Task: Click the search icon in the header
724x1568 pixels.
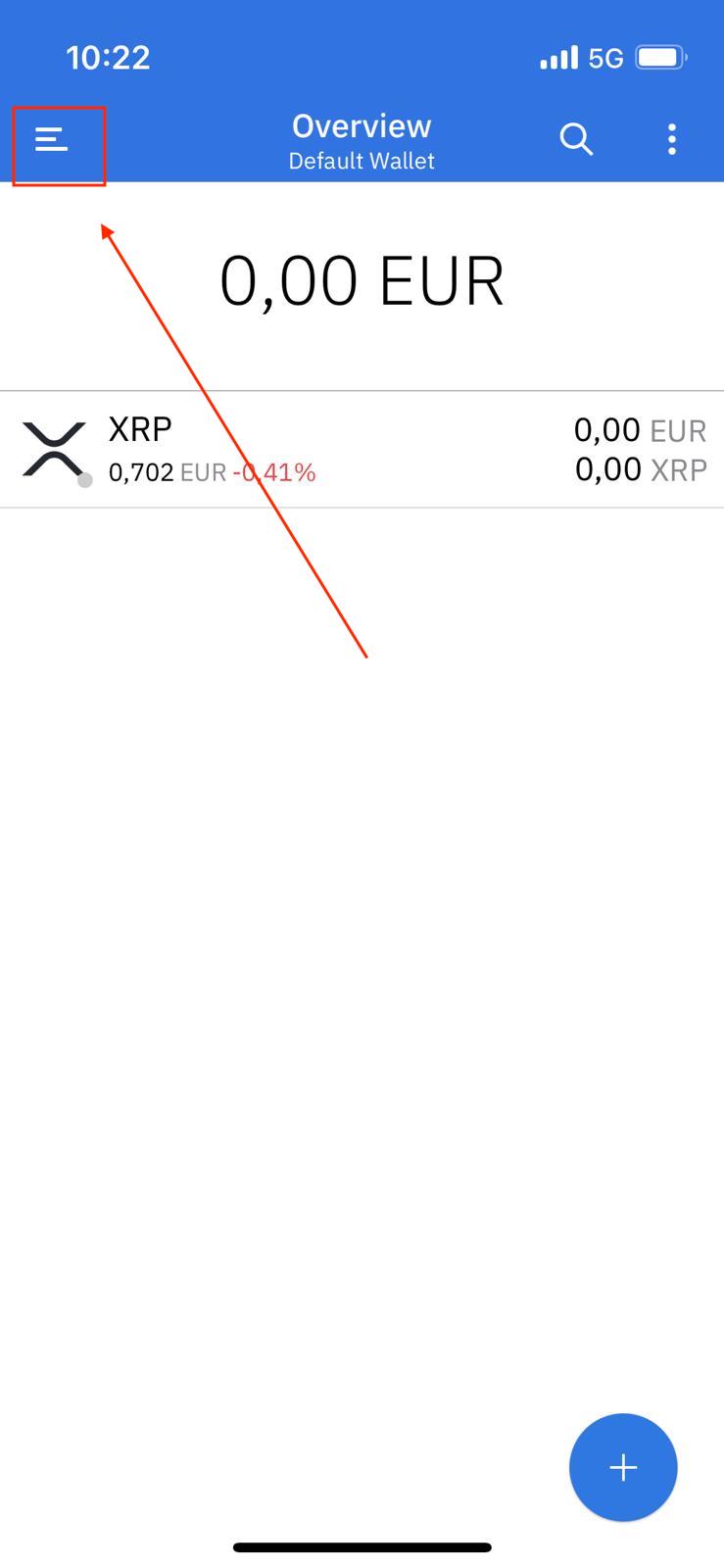Action: click(x=576, y=140)
